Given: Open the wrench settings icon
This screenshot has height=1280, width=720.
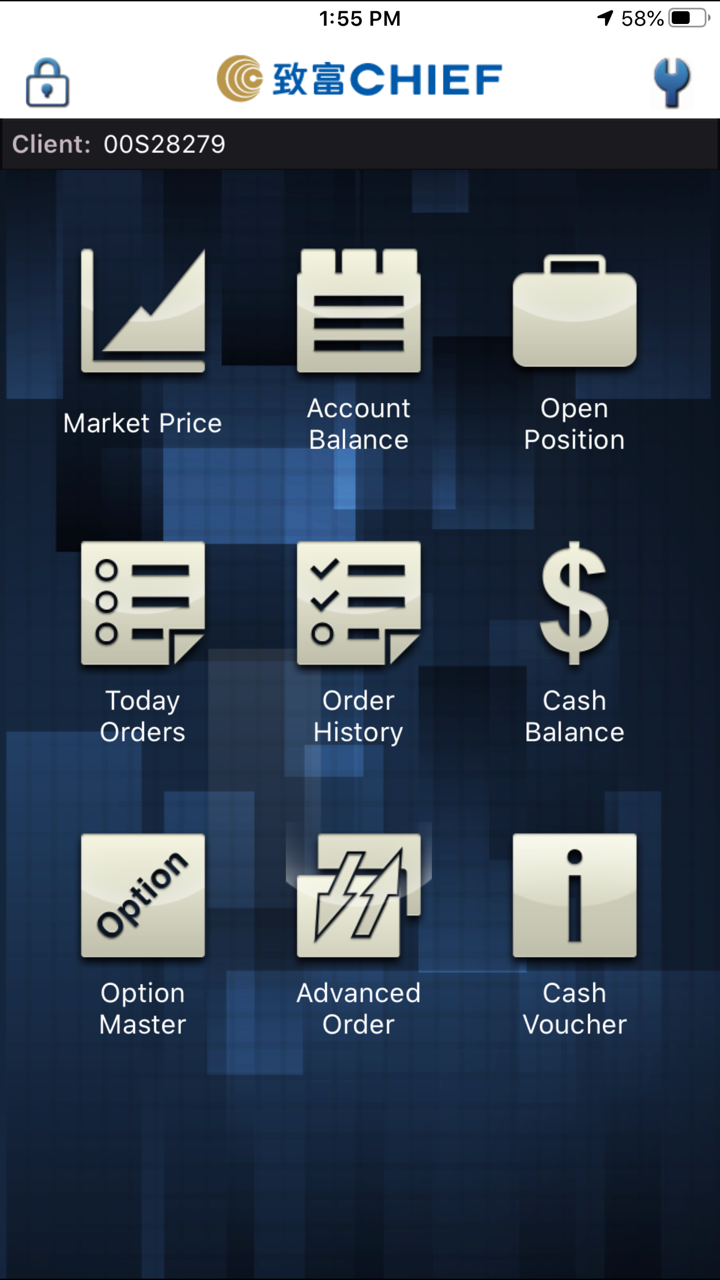Looking at the screenshot, I should click(671, 82).
